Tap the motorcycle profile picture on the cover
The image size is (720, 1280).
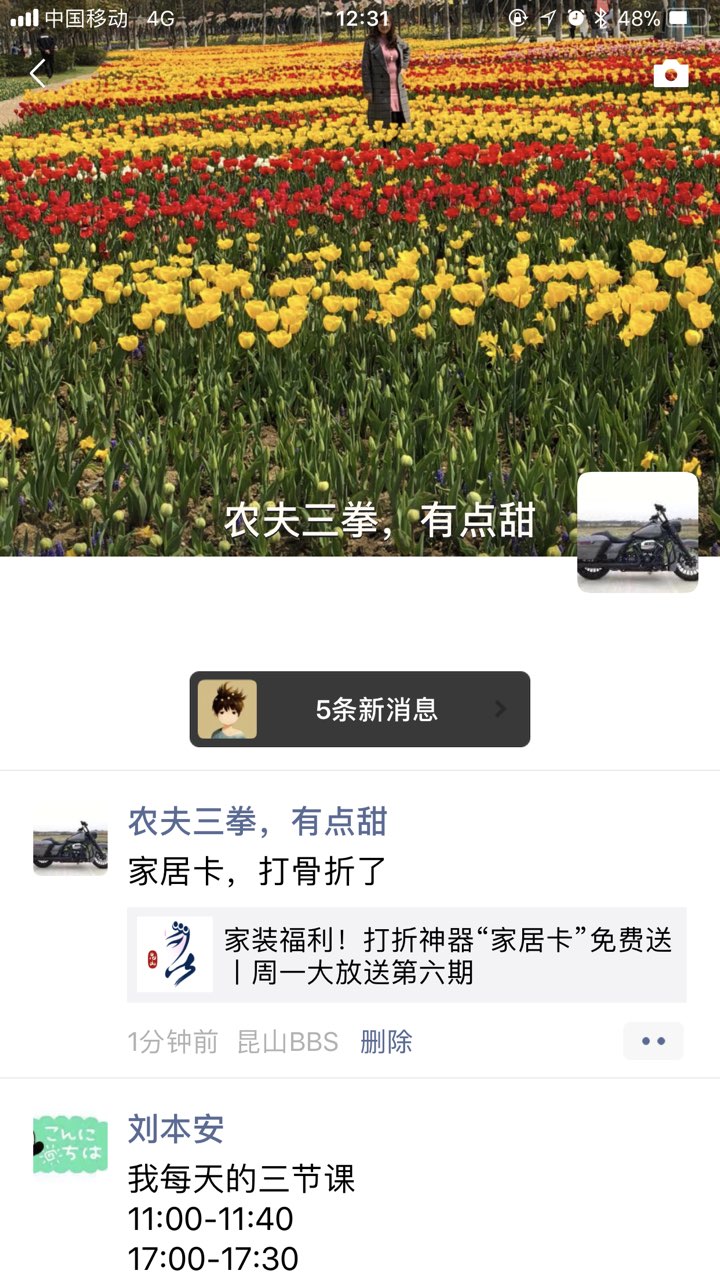(x=637, y=532)
